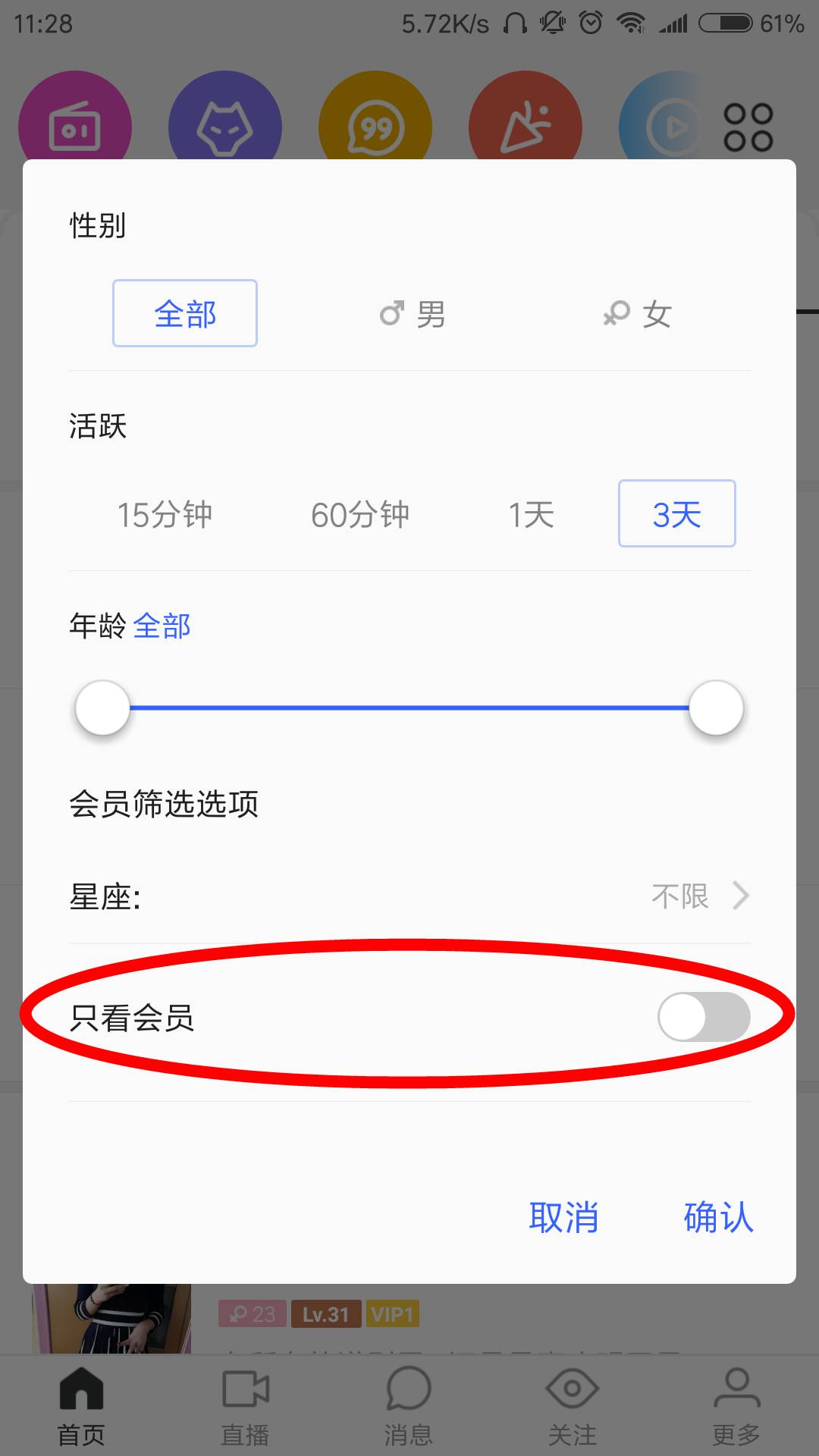Select 全部 next to 年龄
The height and width of the screenshot is (1456, 819).
point(162,626)
